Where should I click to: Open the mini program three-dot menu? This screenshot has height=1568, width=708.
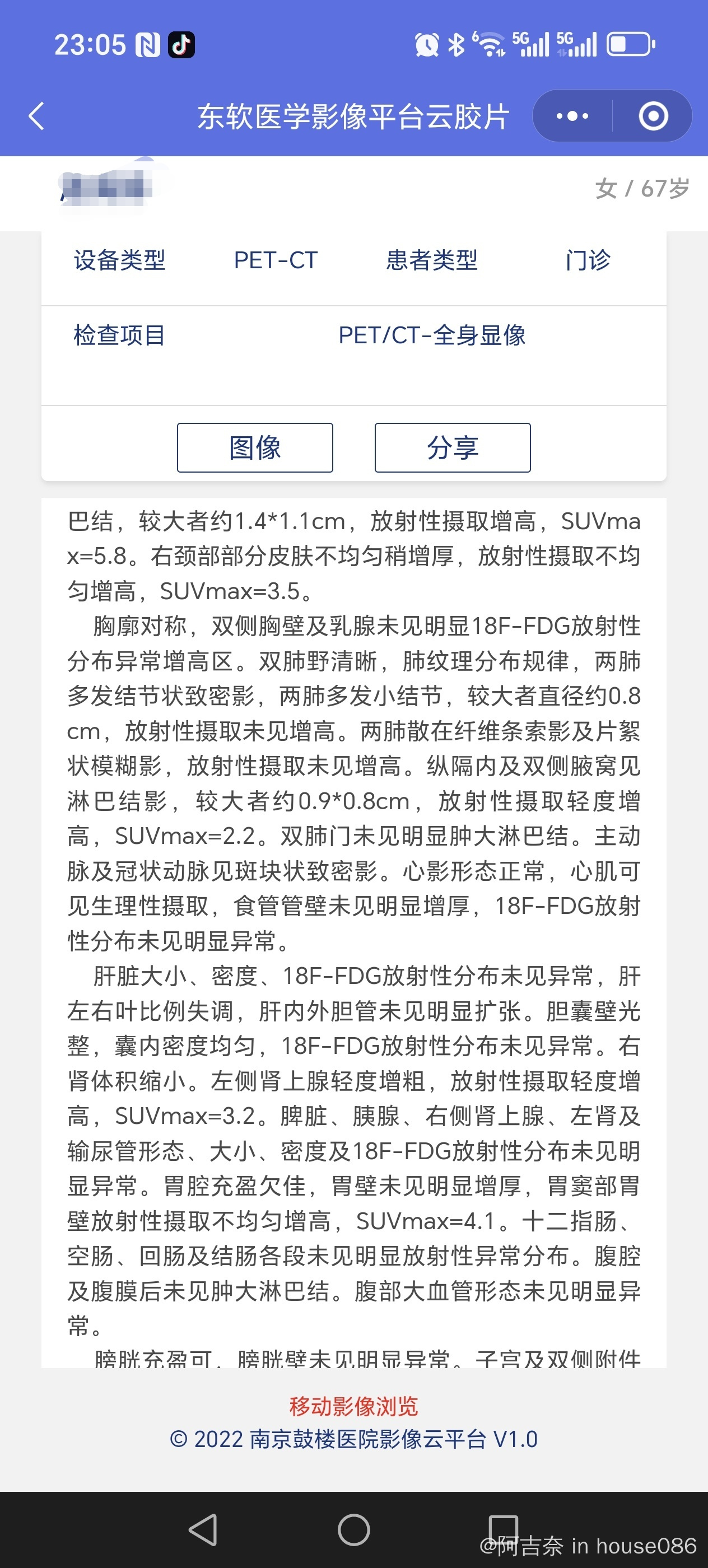click(572, 116)
